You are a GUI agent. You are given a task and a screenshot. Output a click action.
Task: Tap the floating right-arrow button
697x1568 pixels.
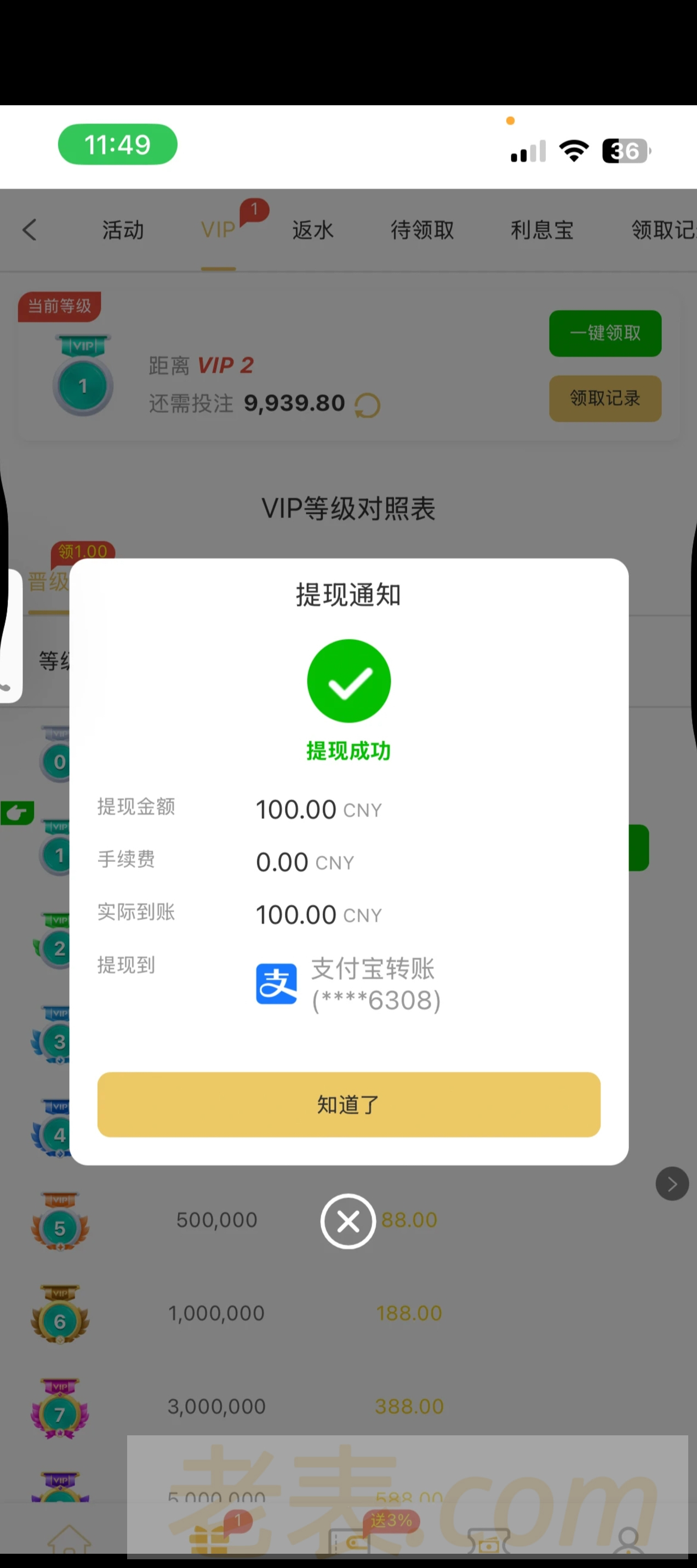[671, 1183]
